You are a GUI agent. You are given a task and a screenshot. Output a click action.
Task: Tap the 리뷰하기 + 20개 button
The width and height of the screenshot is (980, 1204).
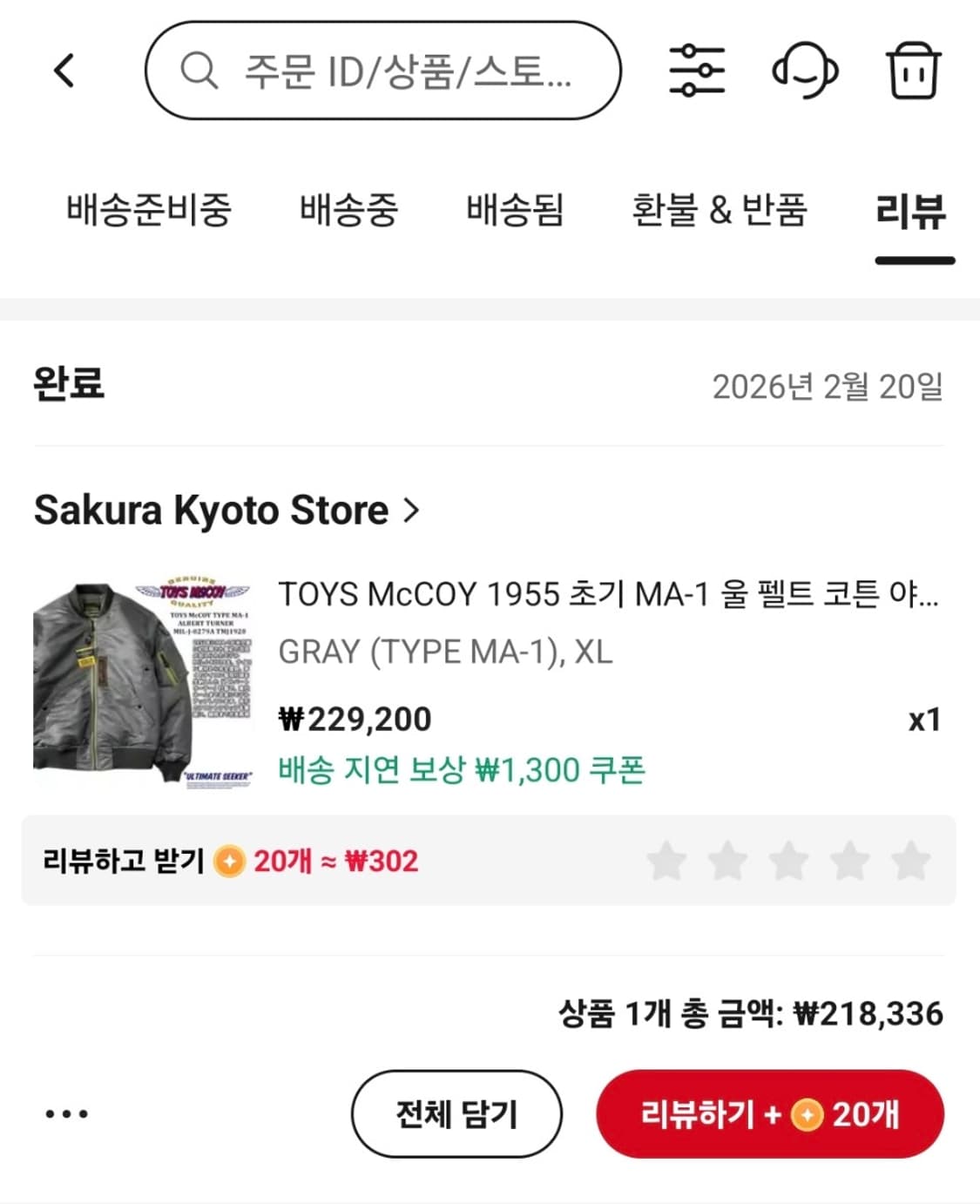[769, 1113]
